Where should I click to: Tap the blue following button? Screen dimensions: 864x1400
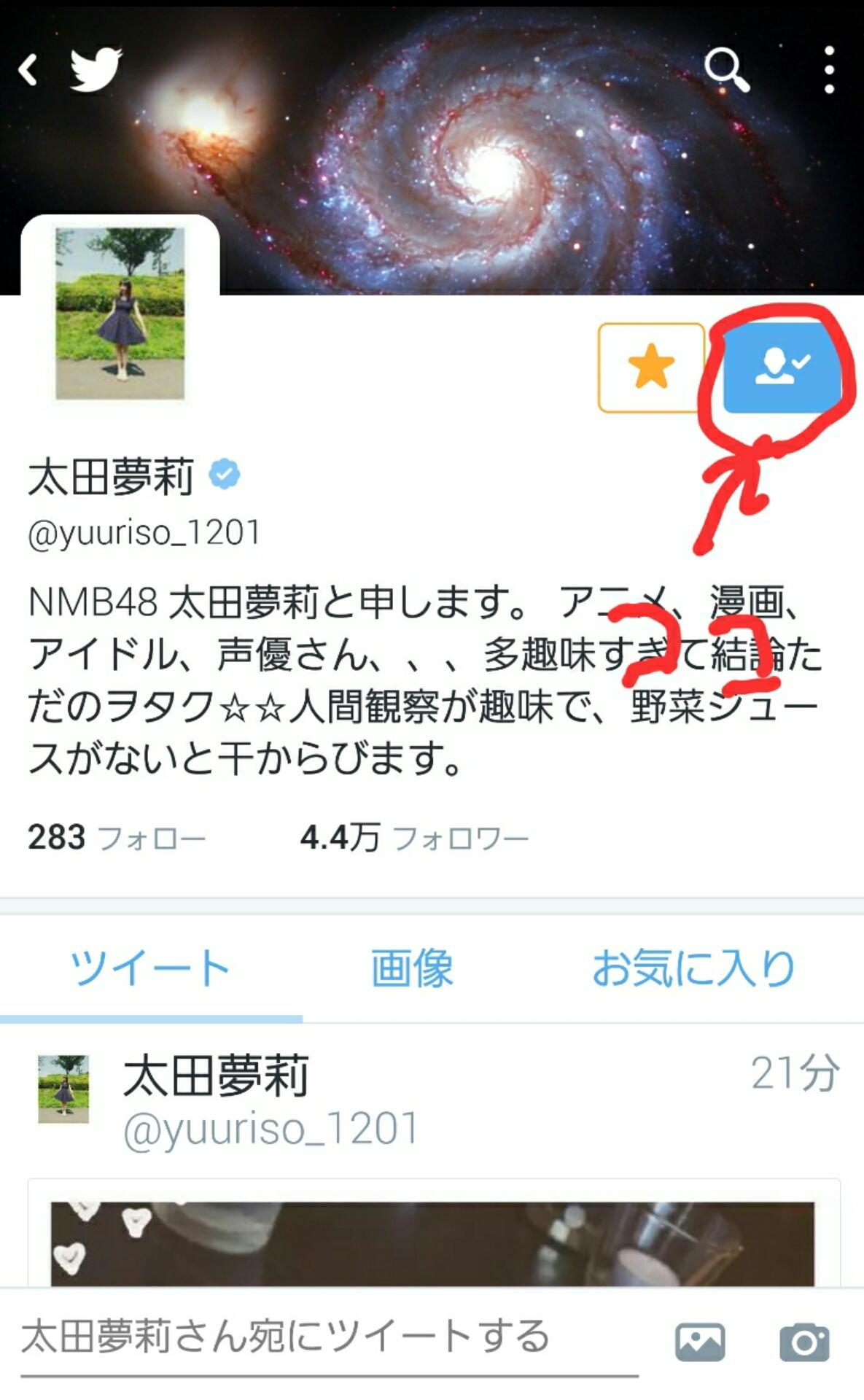point(781,367)
